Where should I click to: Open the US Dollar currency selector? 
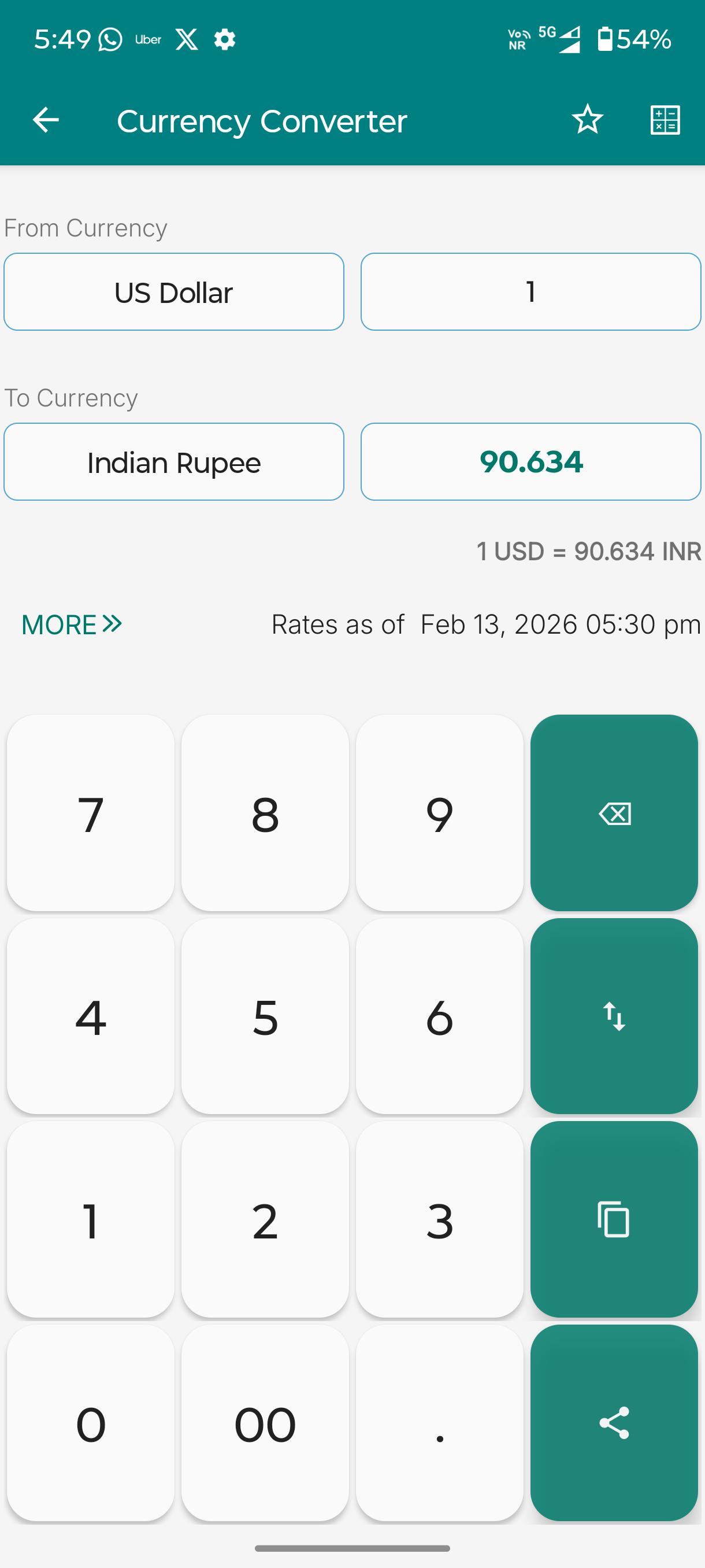(x=174, y=291)
